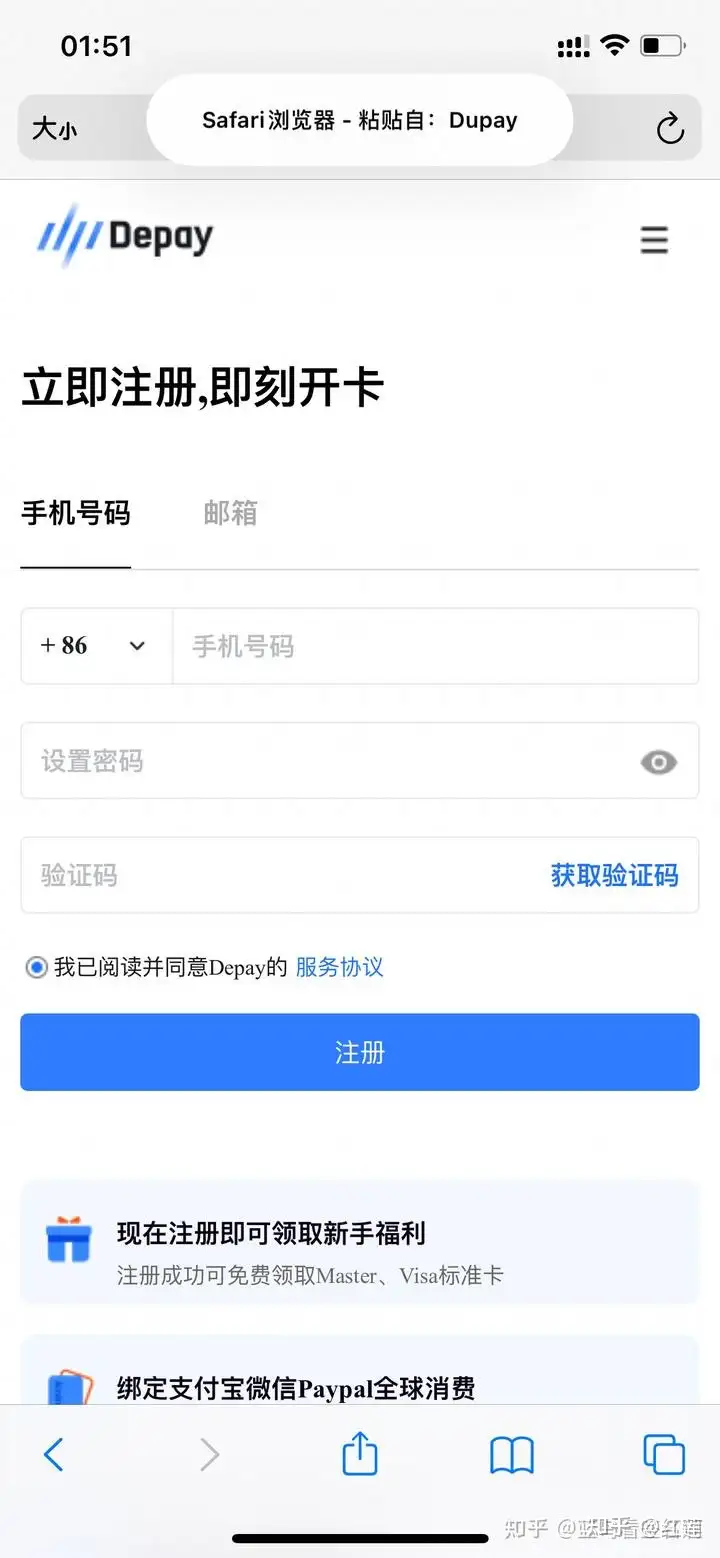Open the 服务协议 link
Image resolution: width=720 pixels, height=1558 pixels.
click(339, 967)
